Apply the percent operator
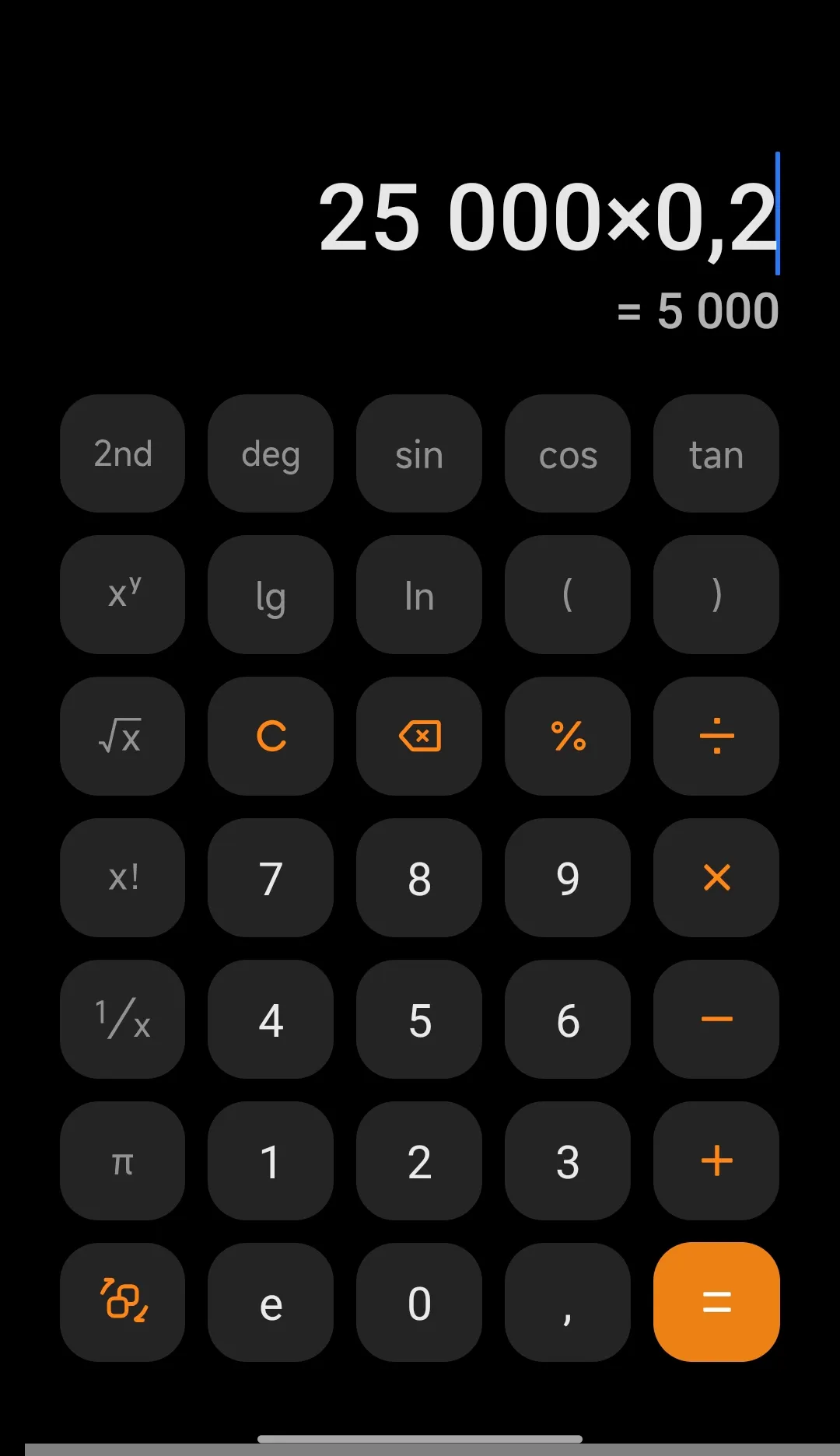The image size is (840, 1456). (x=568, y=736)
